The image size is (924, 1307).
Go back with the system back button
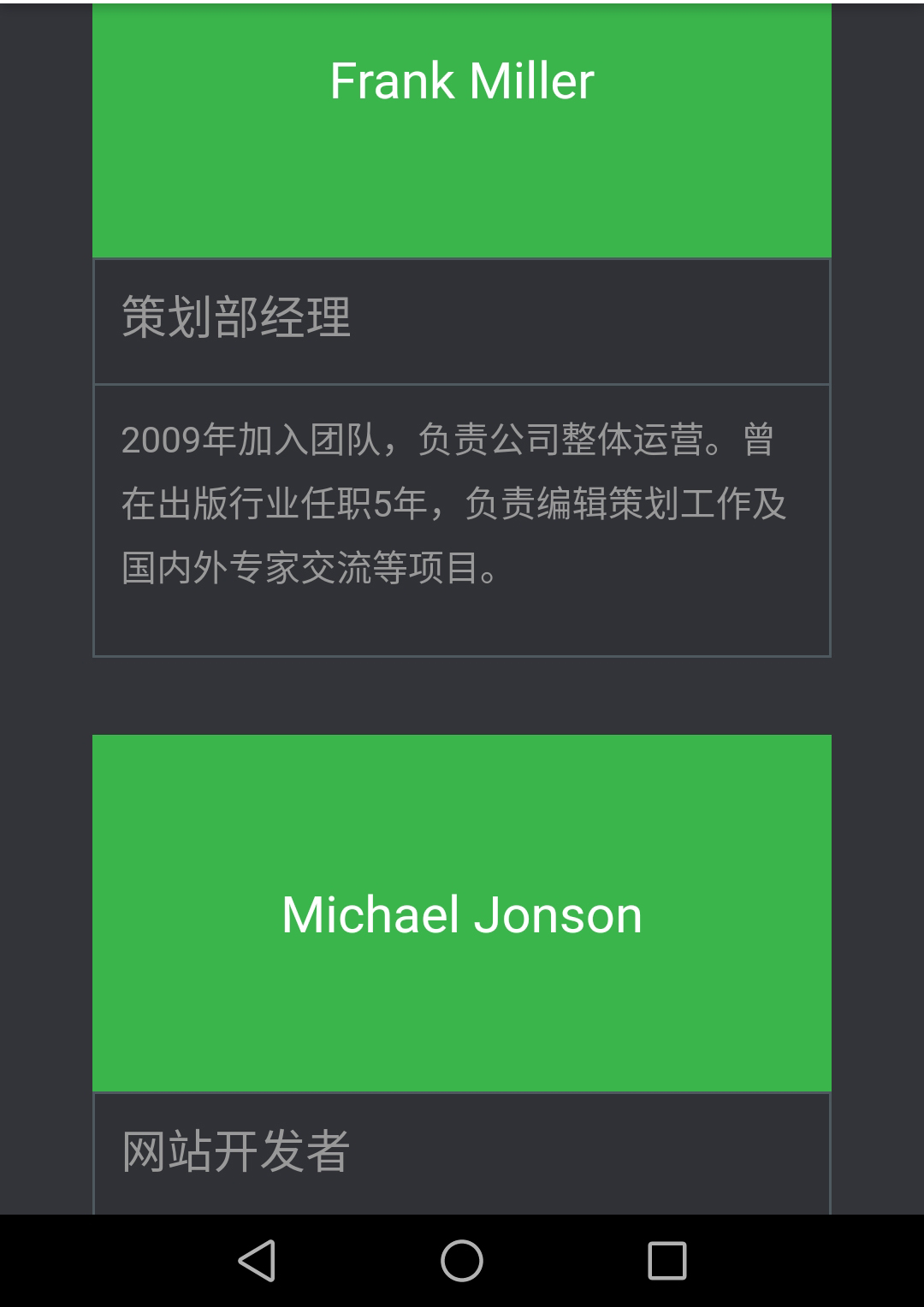click(x=257, y=1261)
